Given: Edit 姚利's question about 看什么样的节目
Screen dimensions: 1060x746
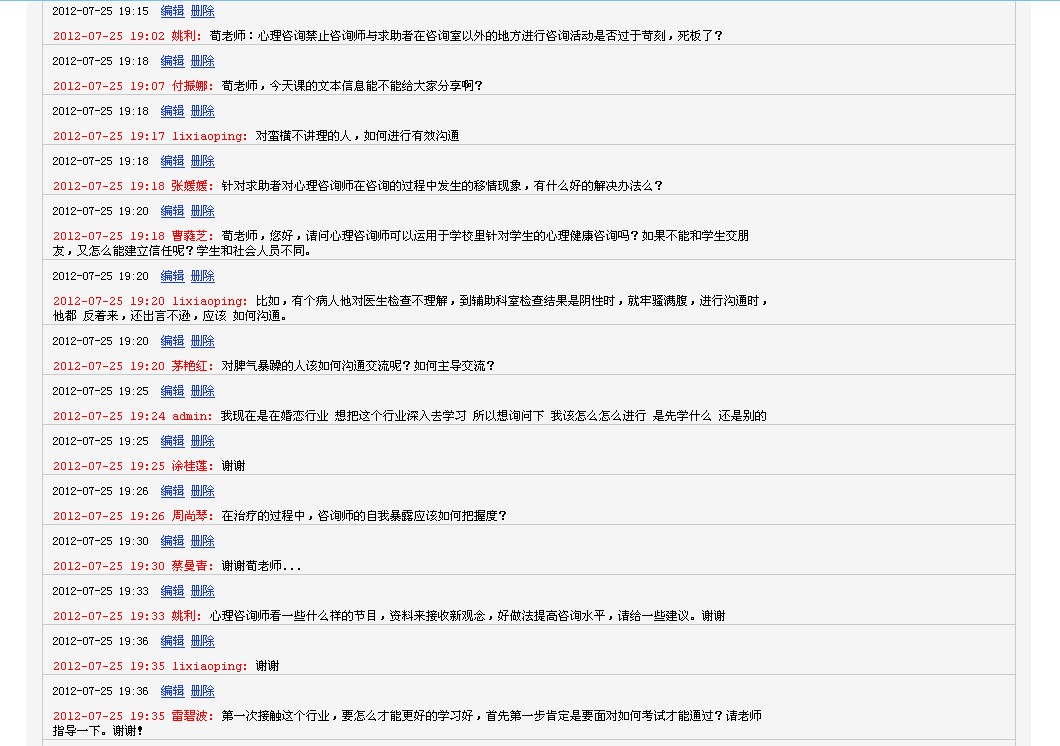Looking at the screenshot, I should [x=172, y=591].
